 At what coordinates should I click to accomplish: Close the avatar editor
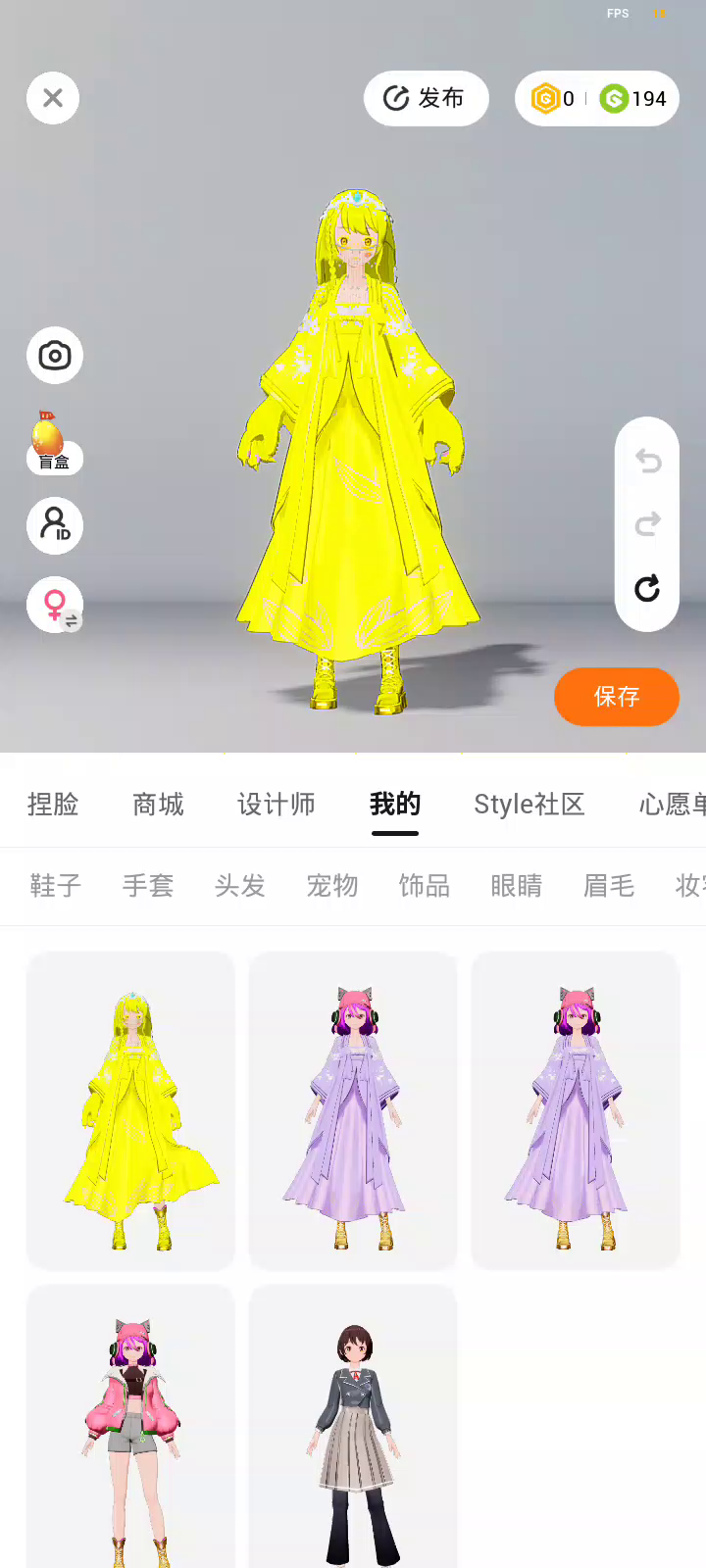[53, 98]
